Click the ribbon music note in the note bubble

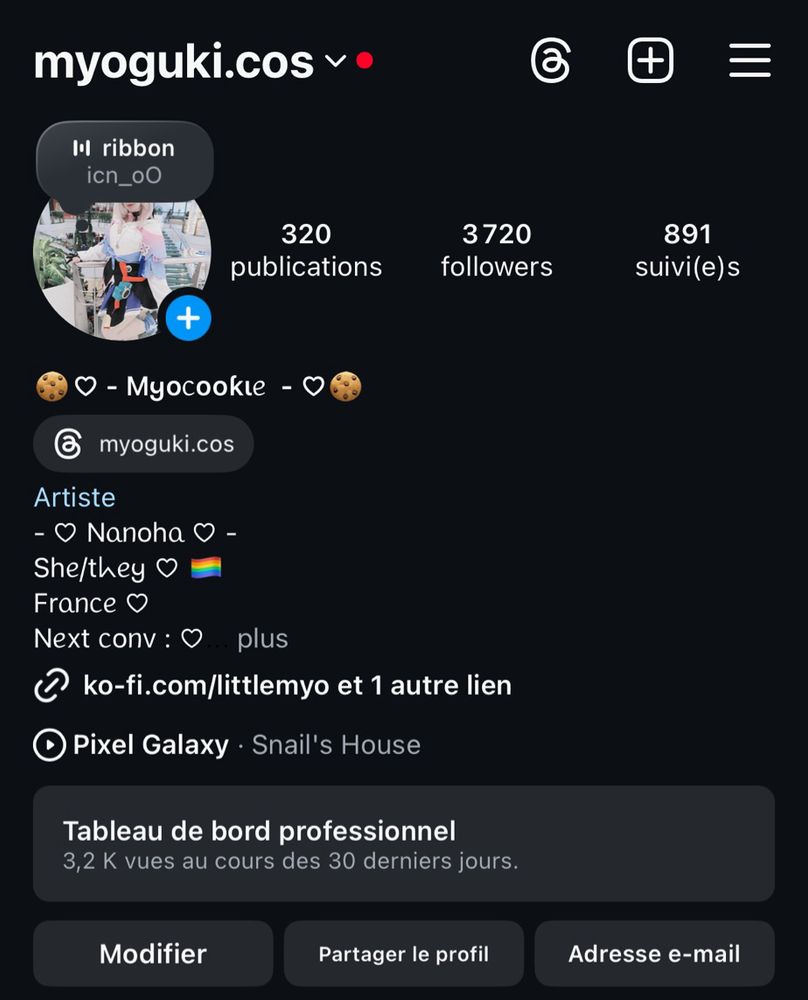tap(82, 148)
